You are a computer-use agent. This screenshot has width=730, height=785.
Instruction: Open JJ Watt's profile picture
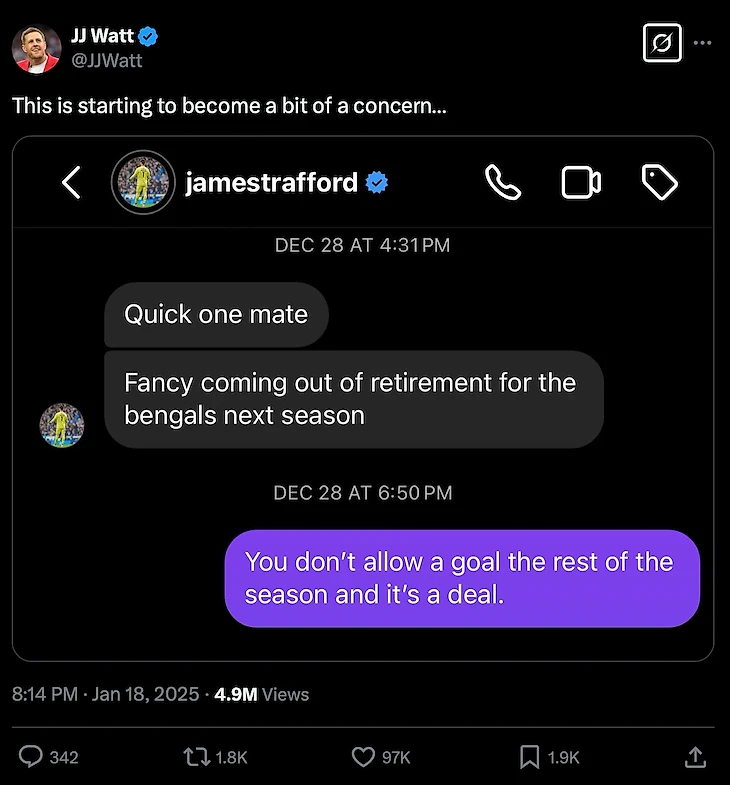[36, 49]
